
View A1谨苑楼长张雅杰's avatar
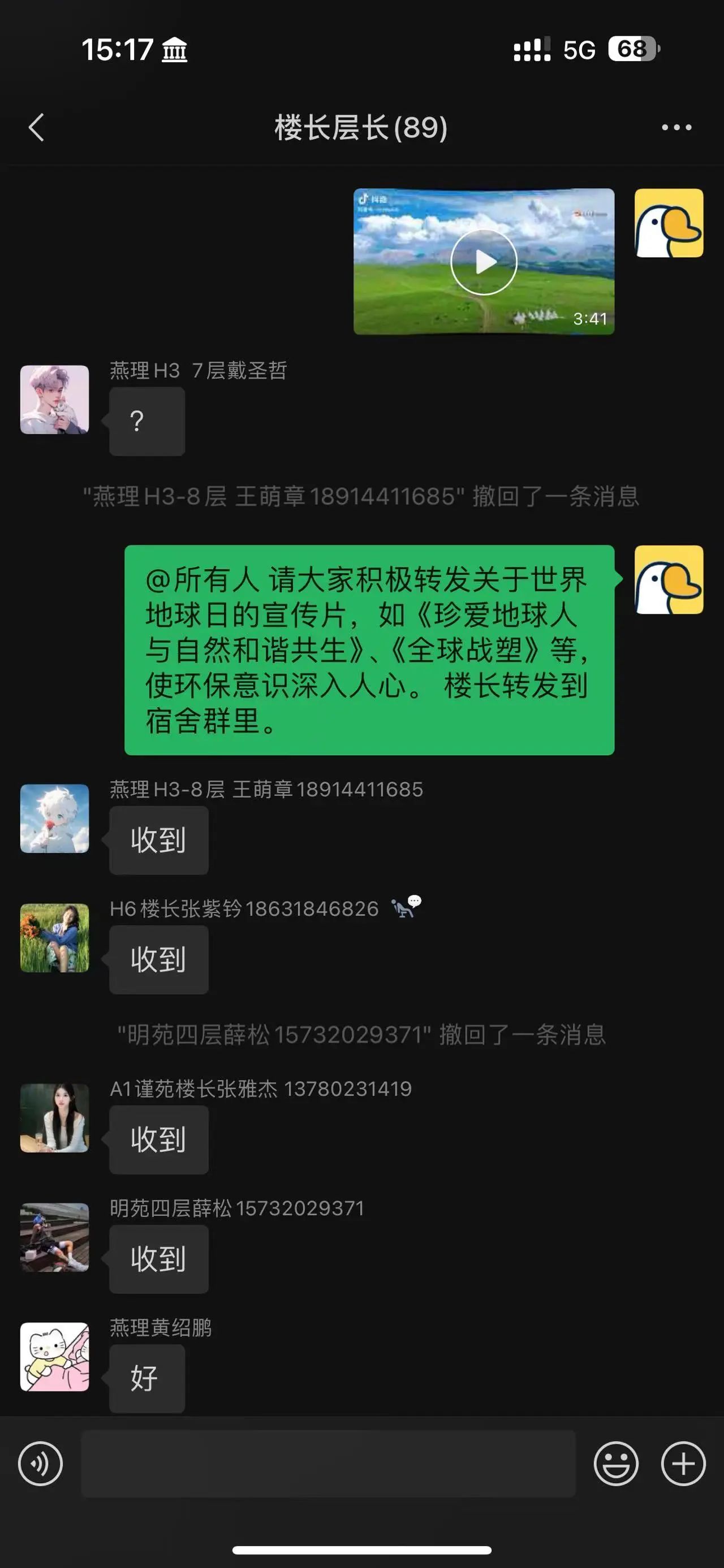tap(55, 1117)
